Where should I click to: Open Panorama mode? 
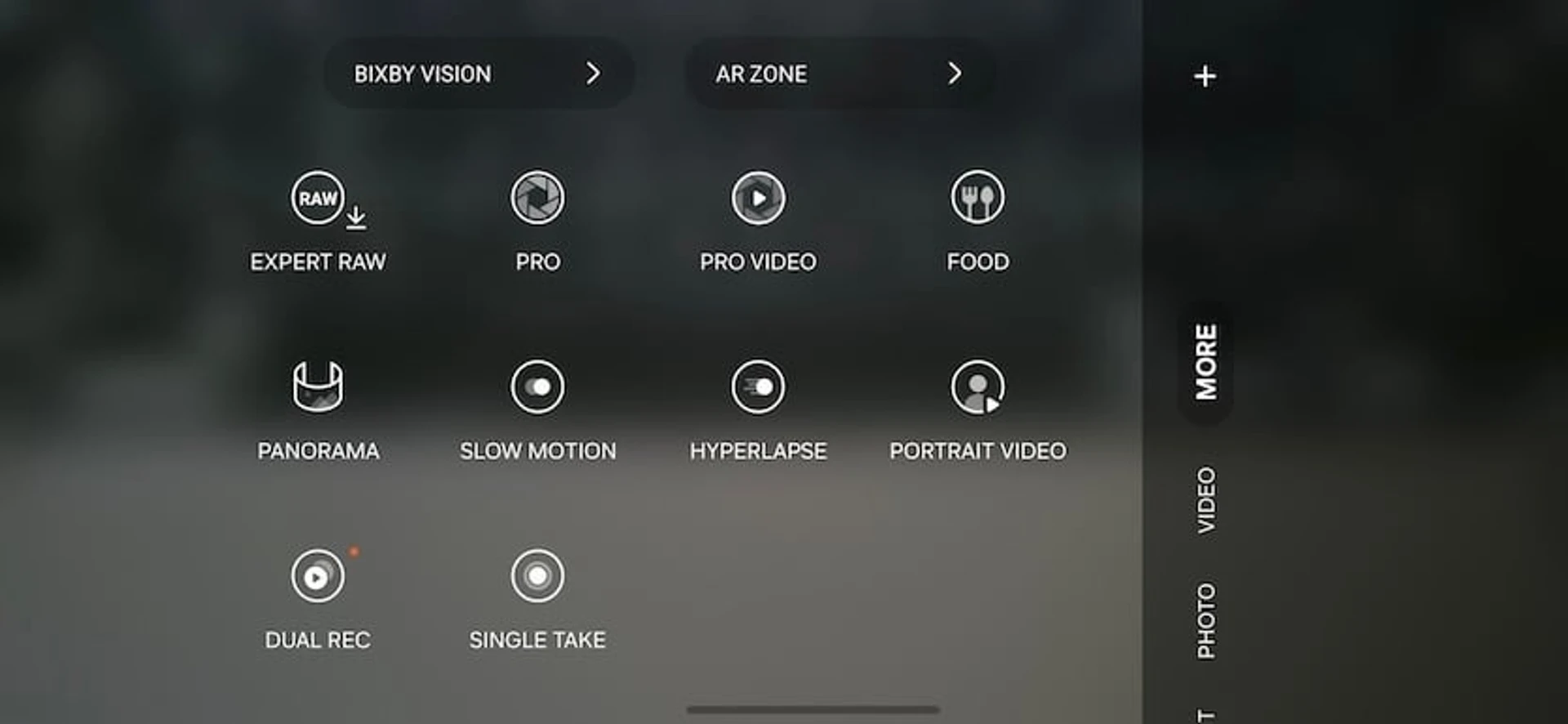318,387
